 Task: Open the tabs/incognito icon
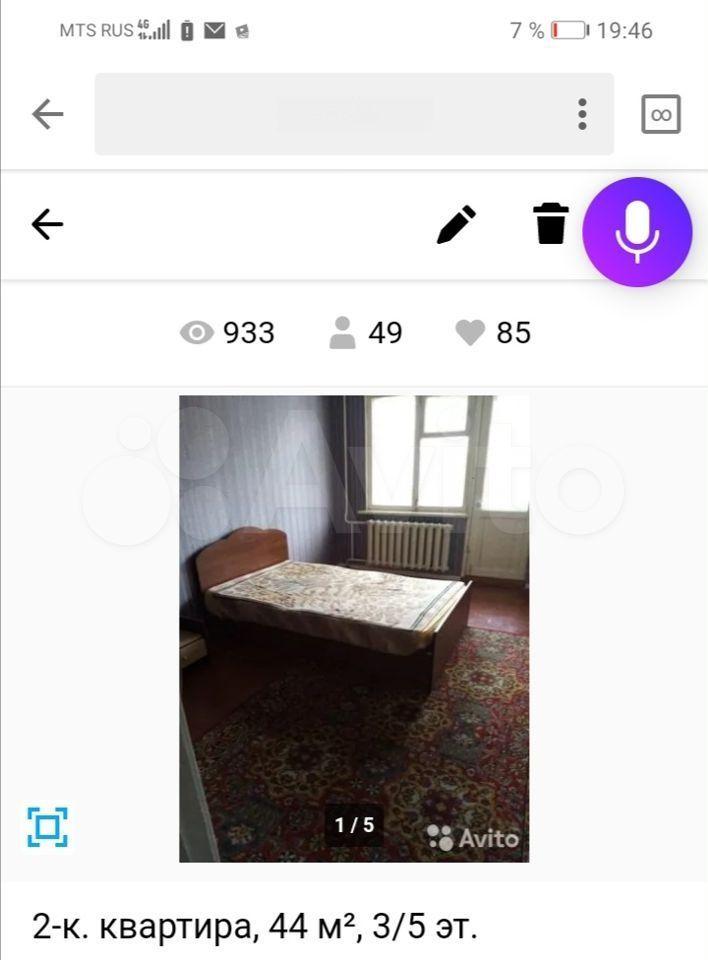click(x=660, y=114)
